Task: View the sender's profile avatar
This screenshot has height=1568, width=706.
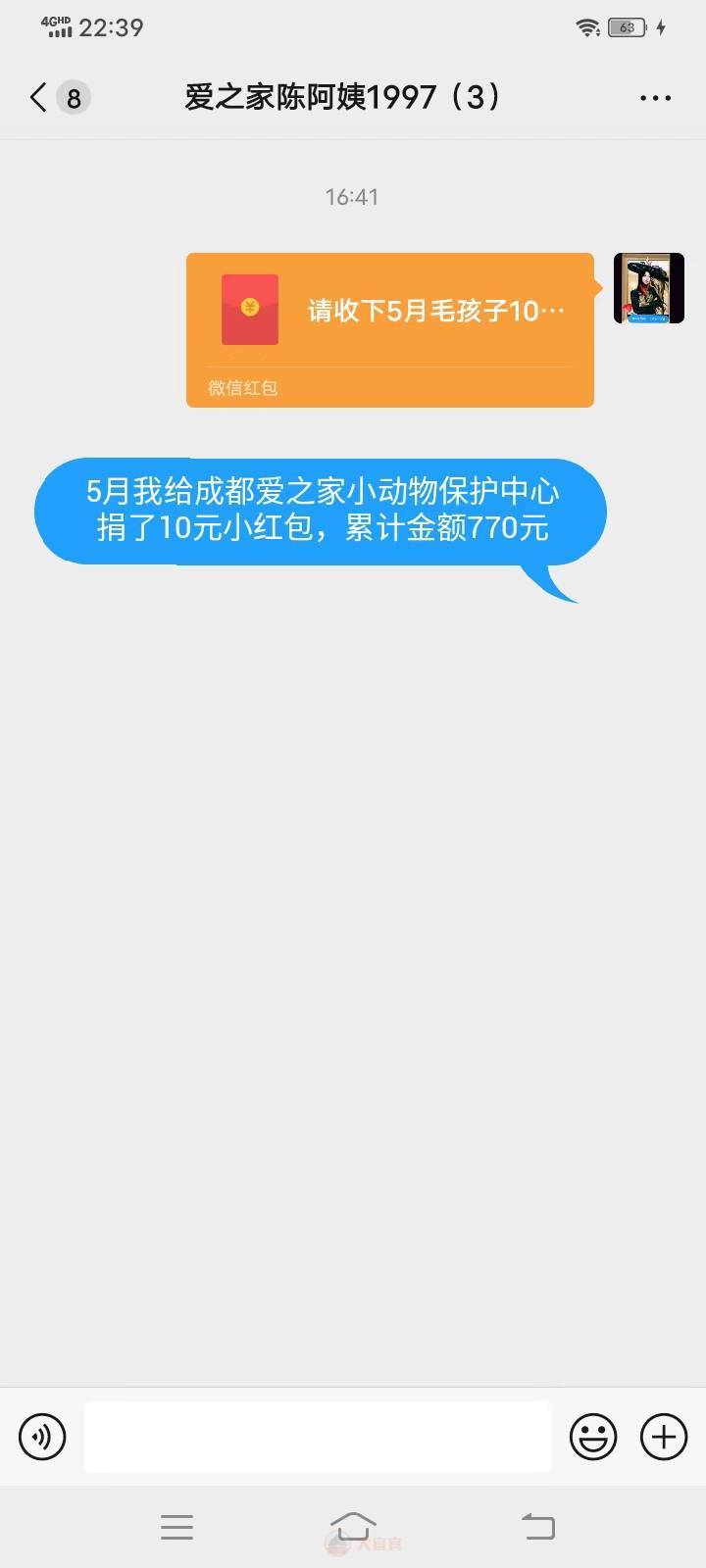Action: [648, 288]
